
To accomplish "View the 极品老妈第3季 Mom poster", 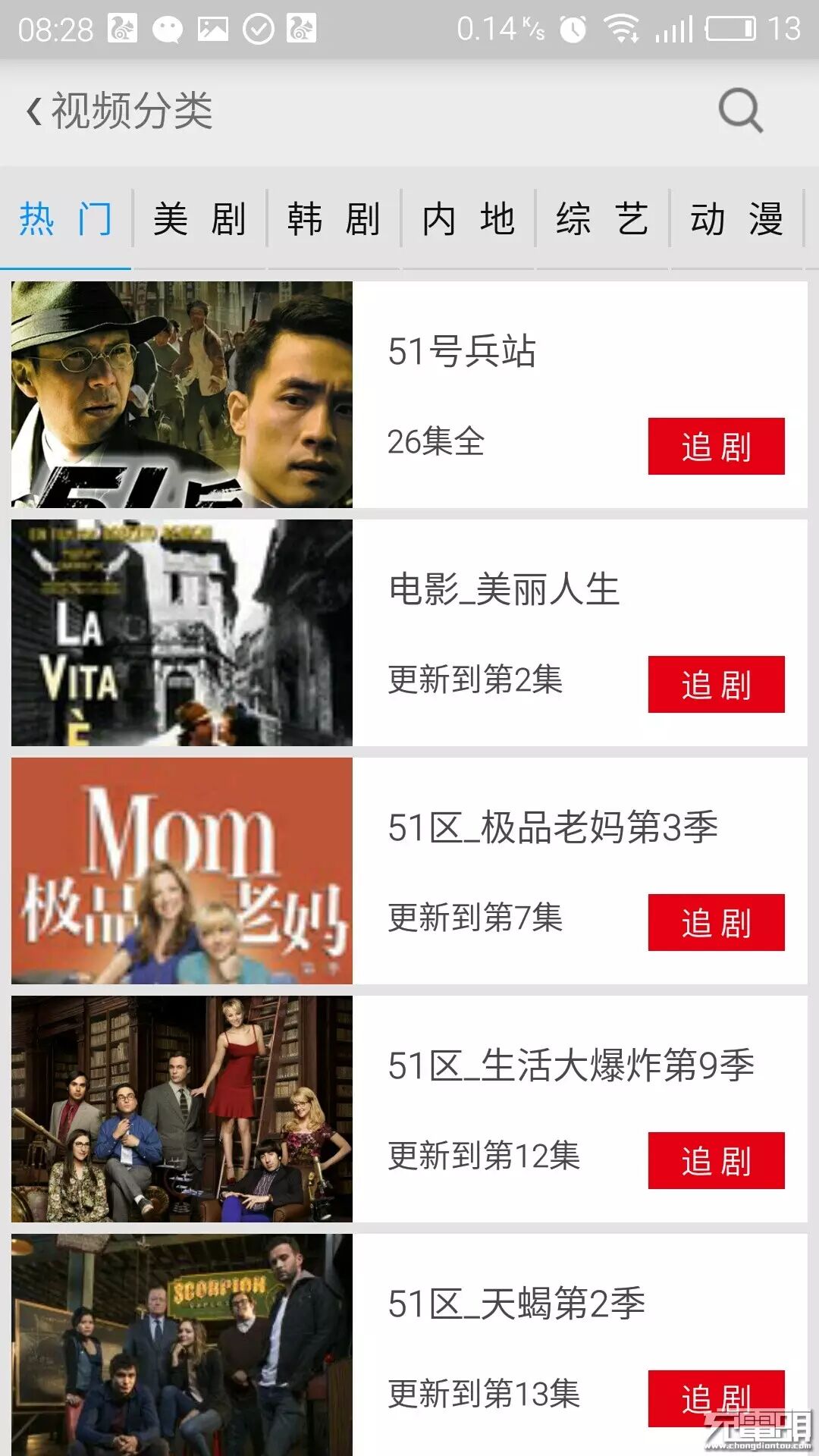I will point(182,871).
